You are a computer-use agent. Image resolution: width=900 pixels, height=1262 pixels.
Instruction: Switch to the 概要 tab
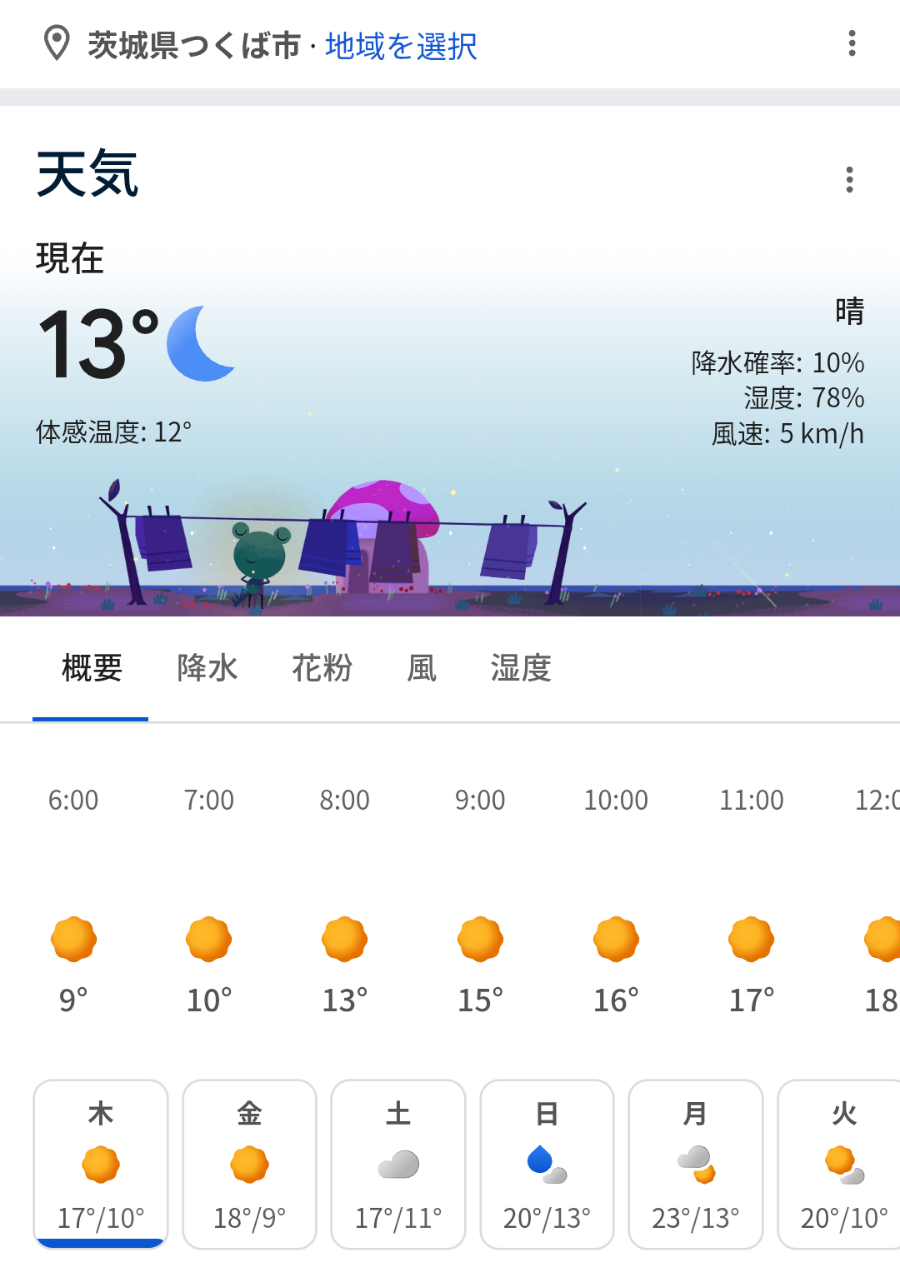point(91,668)
